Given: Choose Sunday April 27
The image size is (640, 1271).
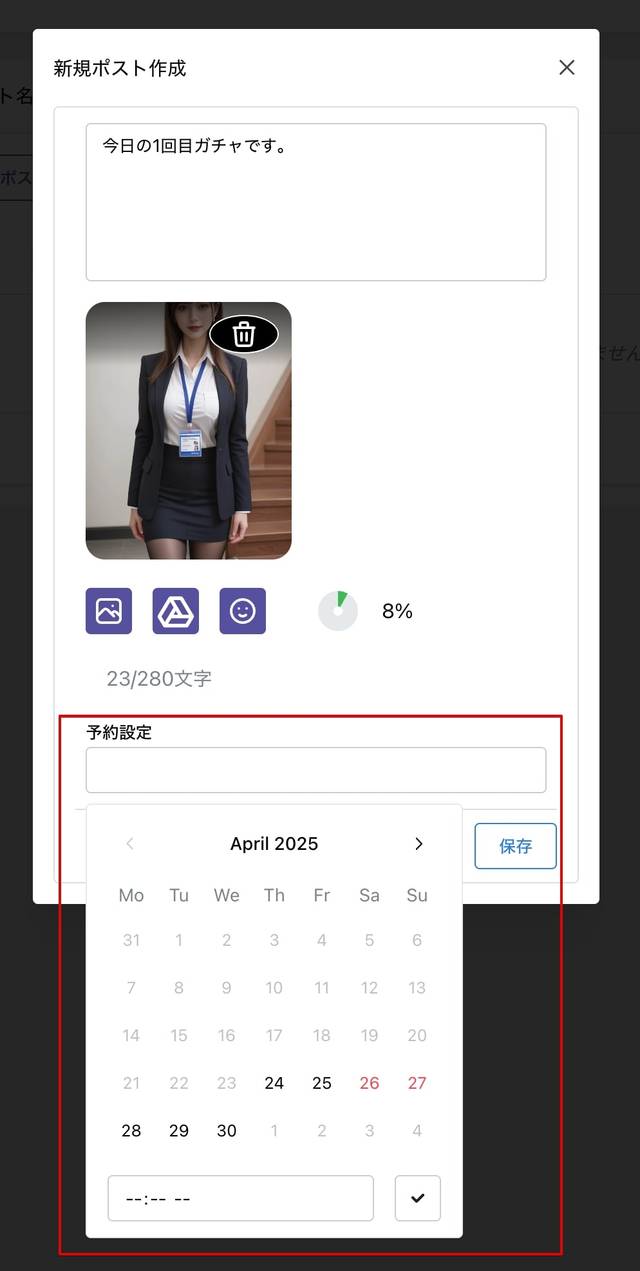Looking at the screenshot, I should [417, 1083].
